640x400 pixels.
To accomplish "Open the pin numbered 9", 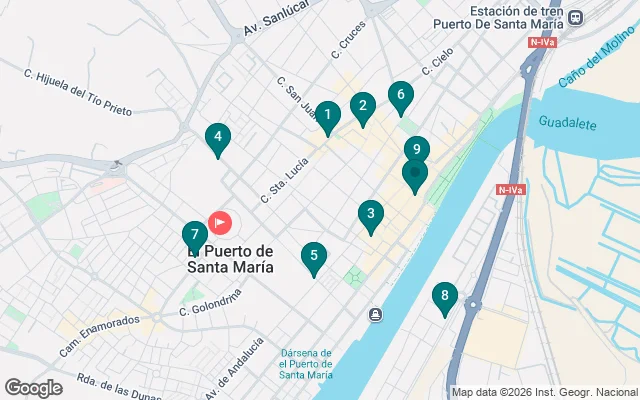I will [x=417, y=149].
